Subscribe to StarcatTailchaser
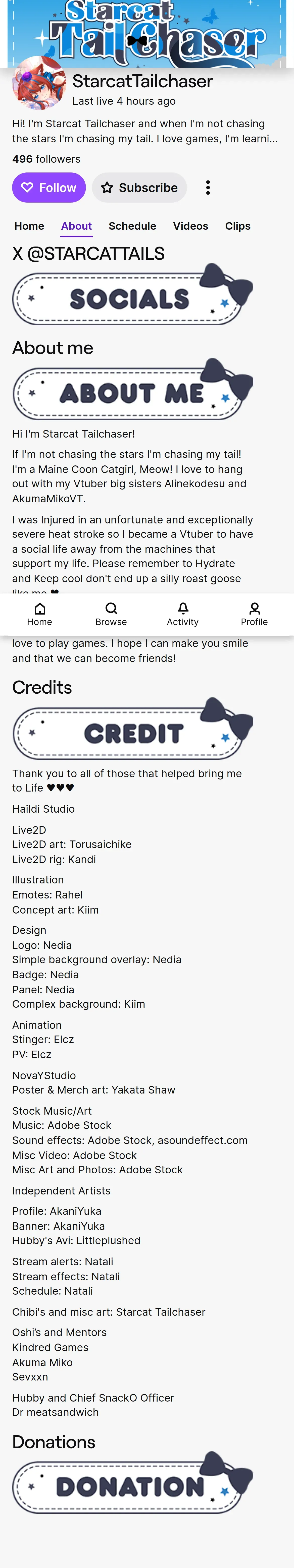294x1568 pixels. pyautogui.click(x=139, y=188)
